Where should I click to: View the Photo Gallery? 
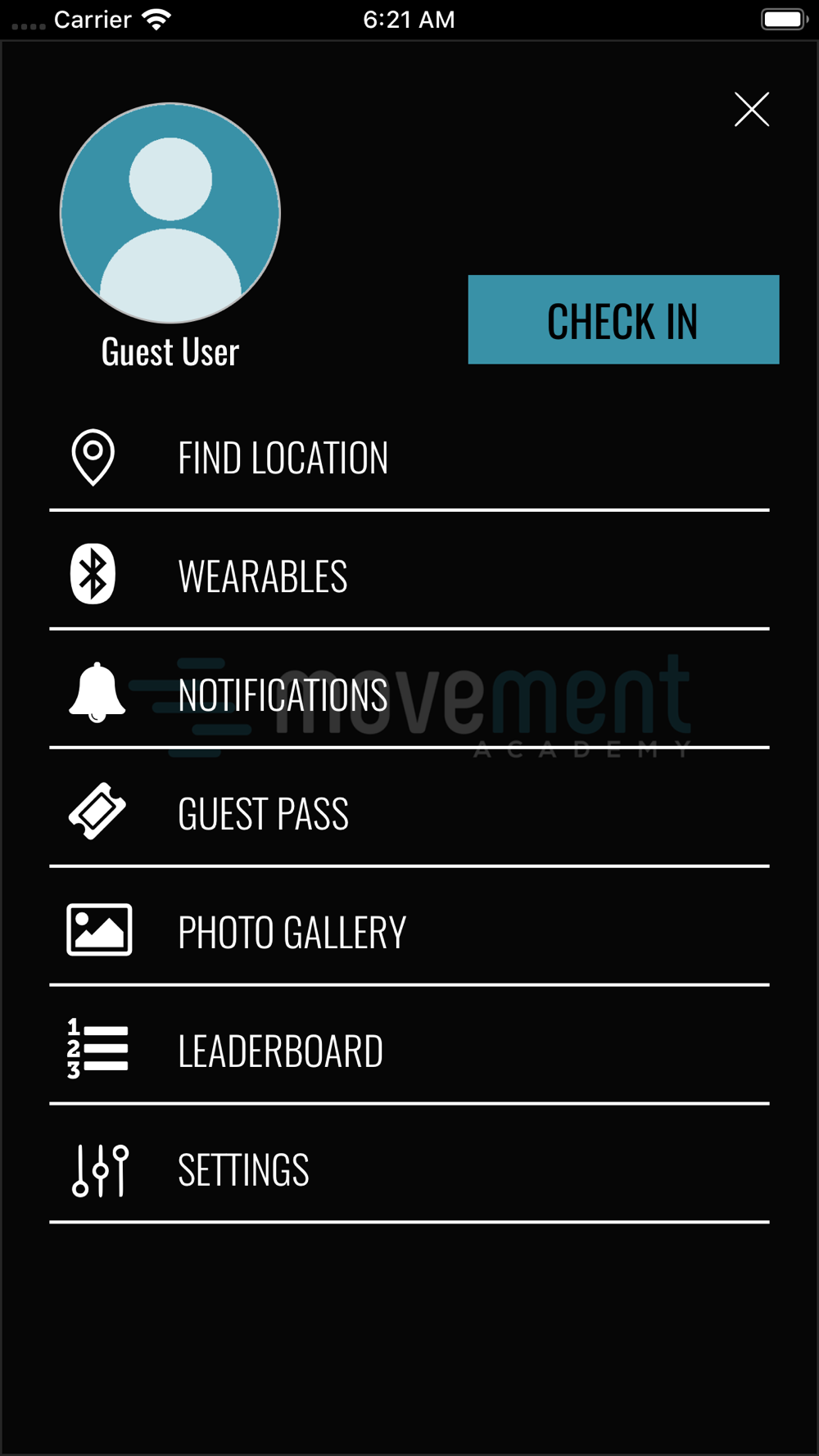pos(292,932)
